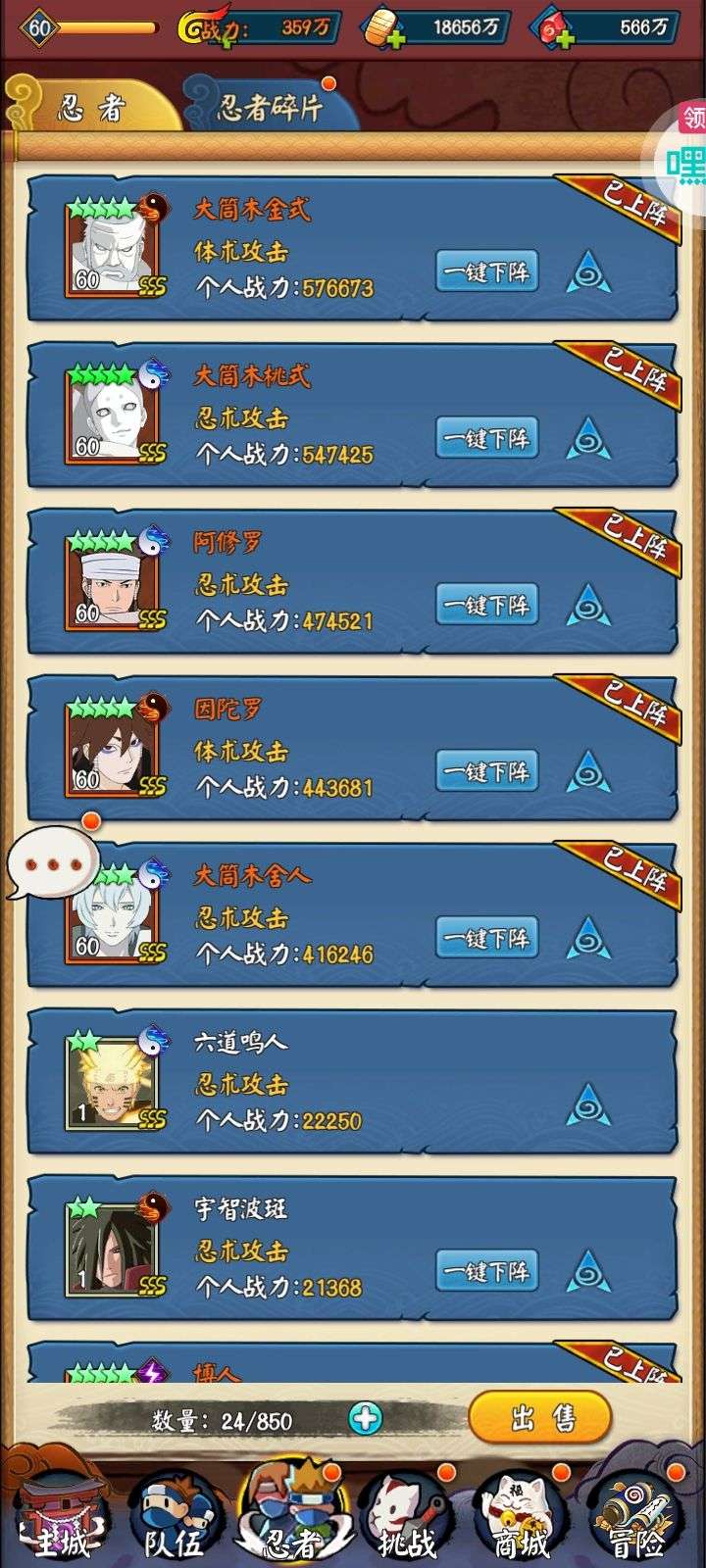Tap 一键下阵 for 大筒木舍人
This screenshot has width=706, height=1568.
tap(486, 938)
